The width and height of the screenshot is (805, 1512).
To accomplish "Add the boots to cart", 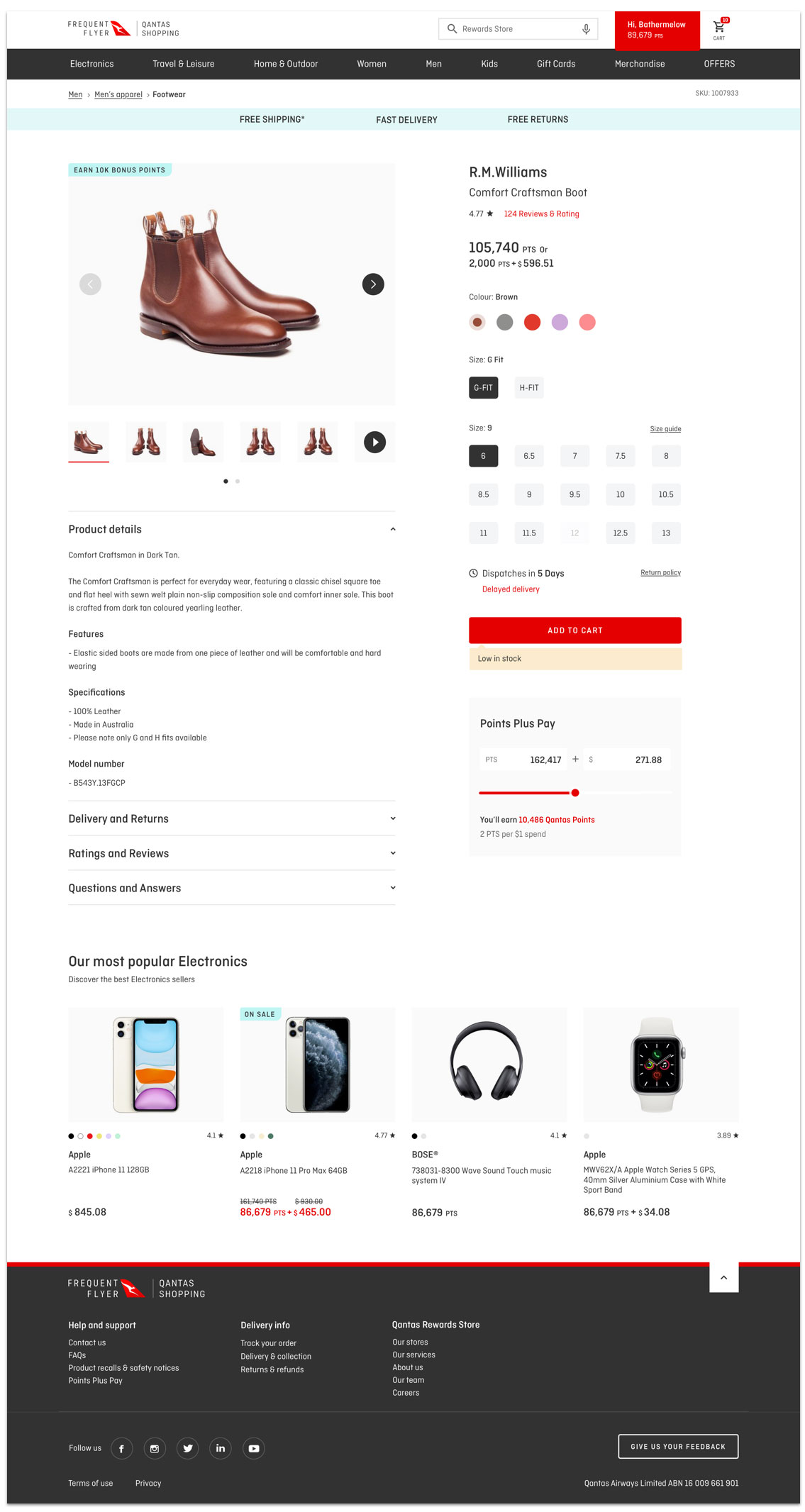I will tap(575, 630).
